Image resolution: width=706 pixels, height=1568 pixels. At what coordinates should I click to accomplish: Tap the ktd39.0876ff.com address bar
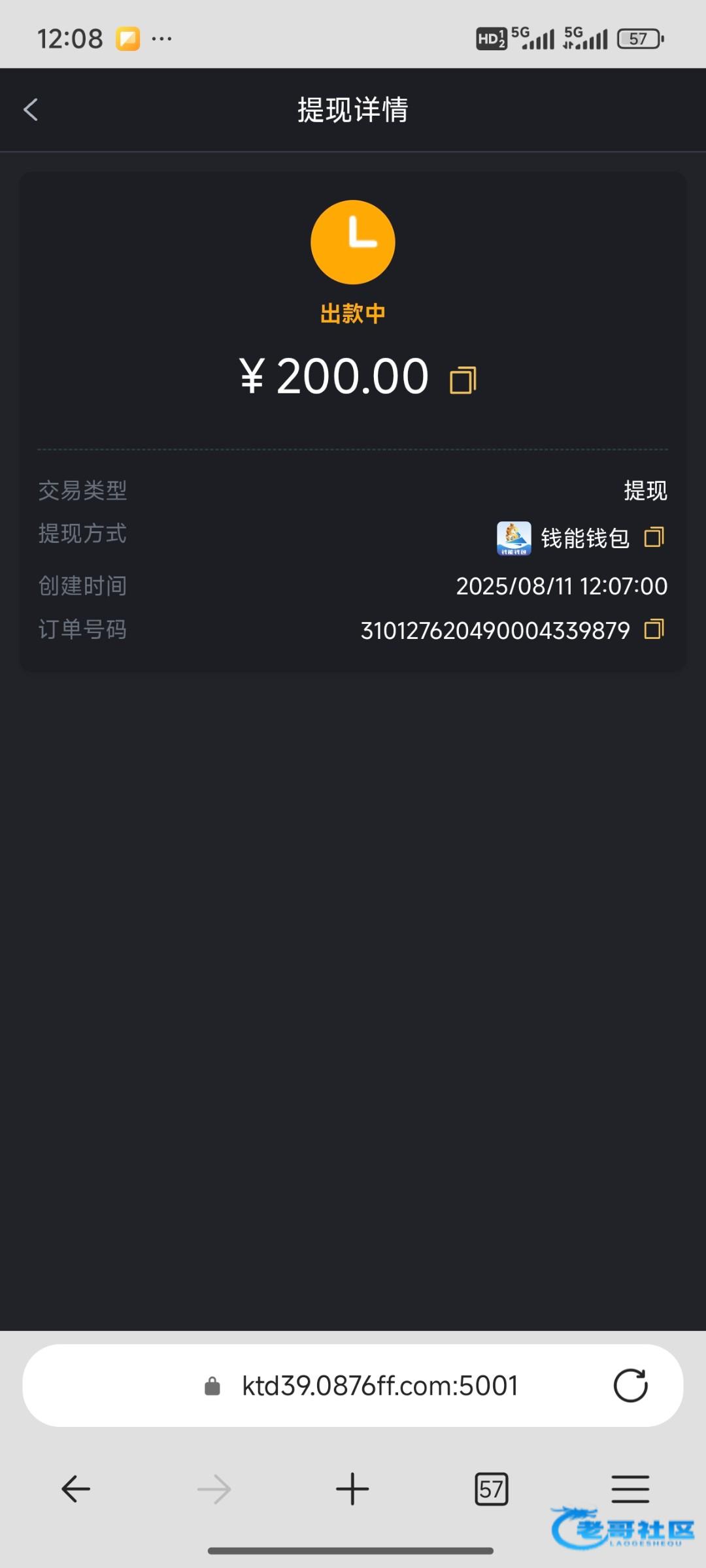pyautogui.click(x=379, y=1386)
